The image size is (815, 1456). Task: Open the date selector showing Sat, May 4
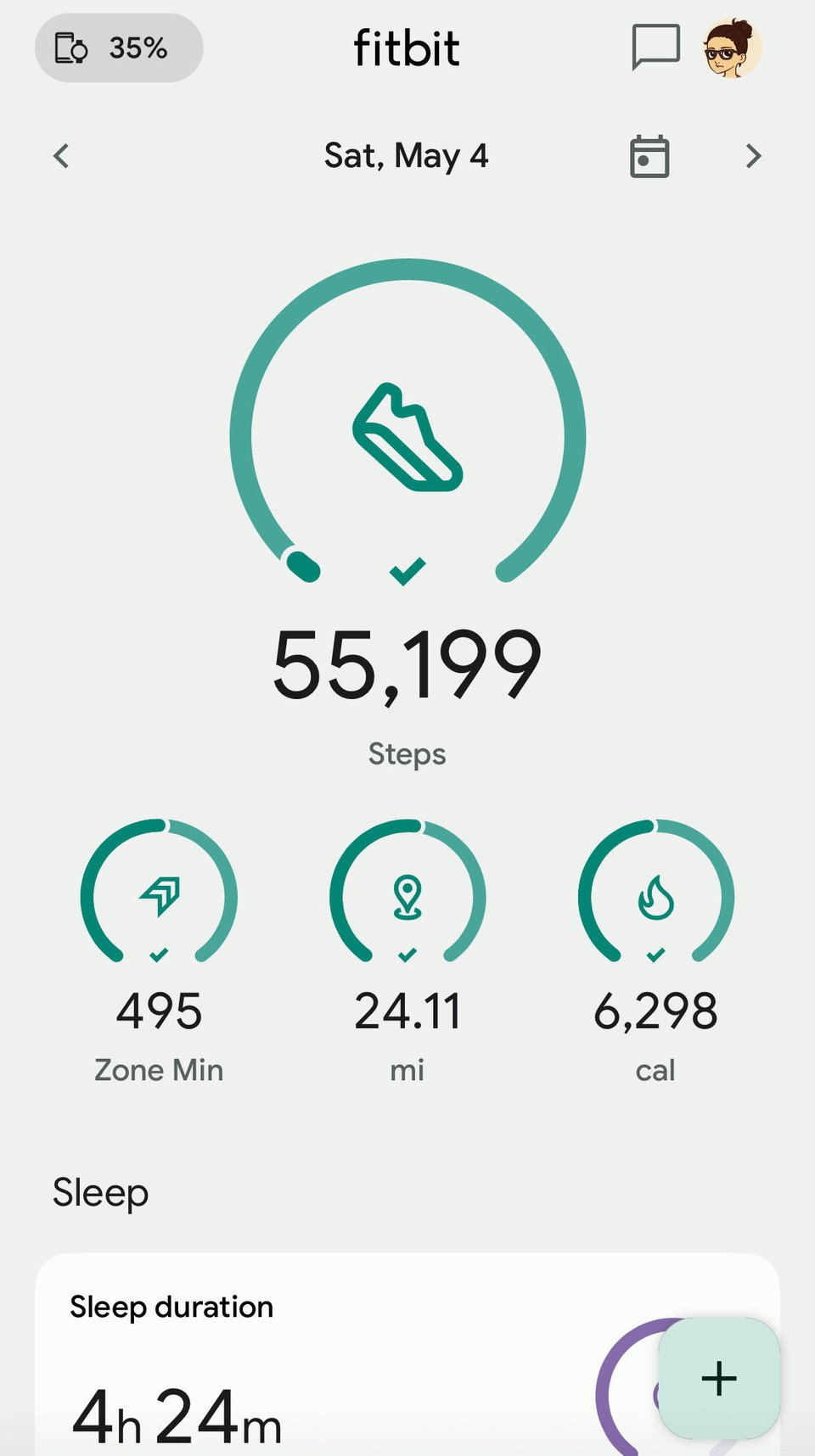[x=407, y=156]
